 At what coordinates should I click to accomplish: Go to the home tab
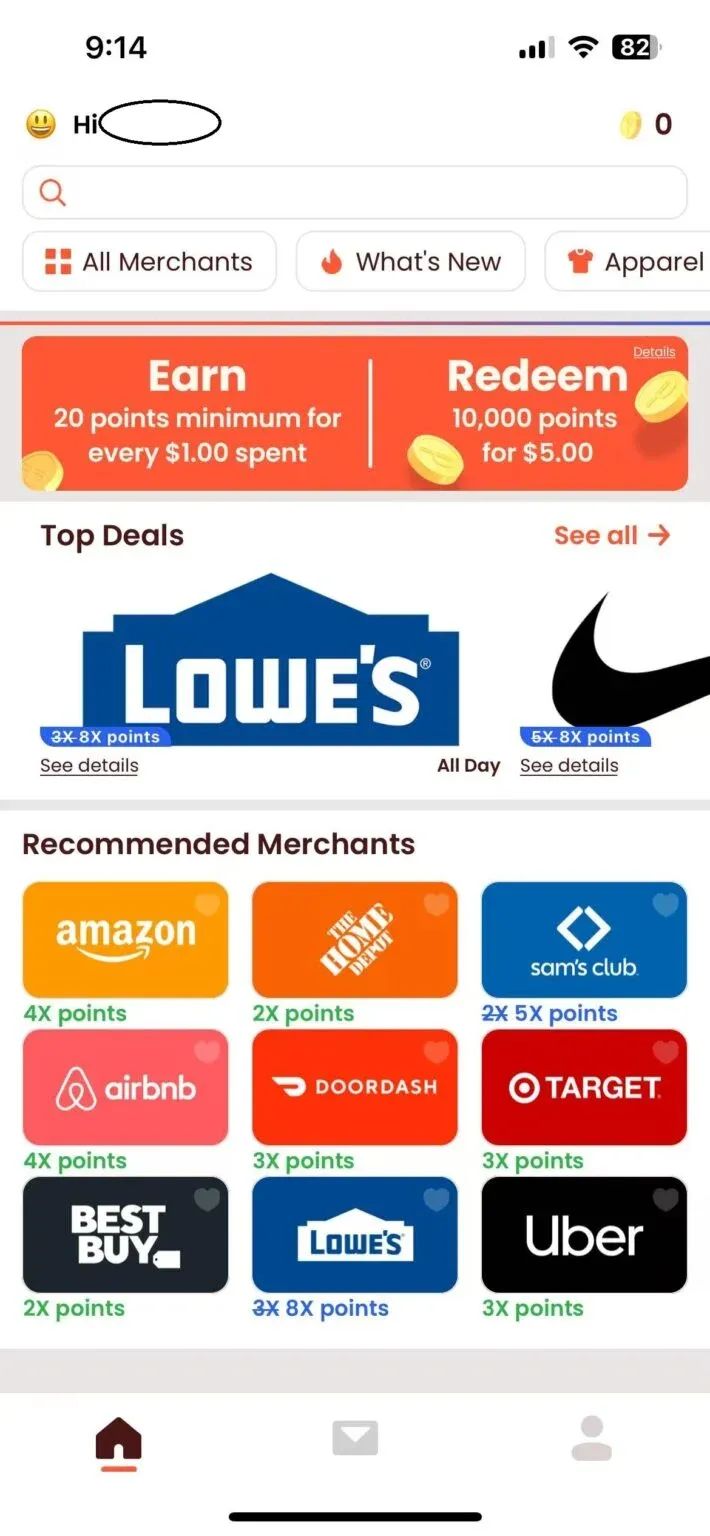tap(119, 1442)
